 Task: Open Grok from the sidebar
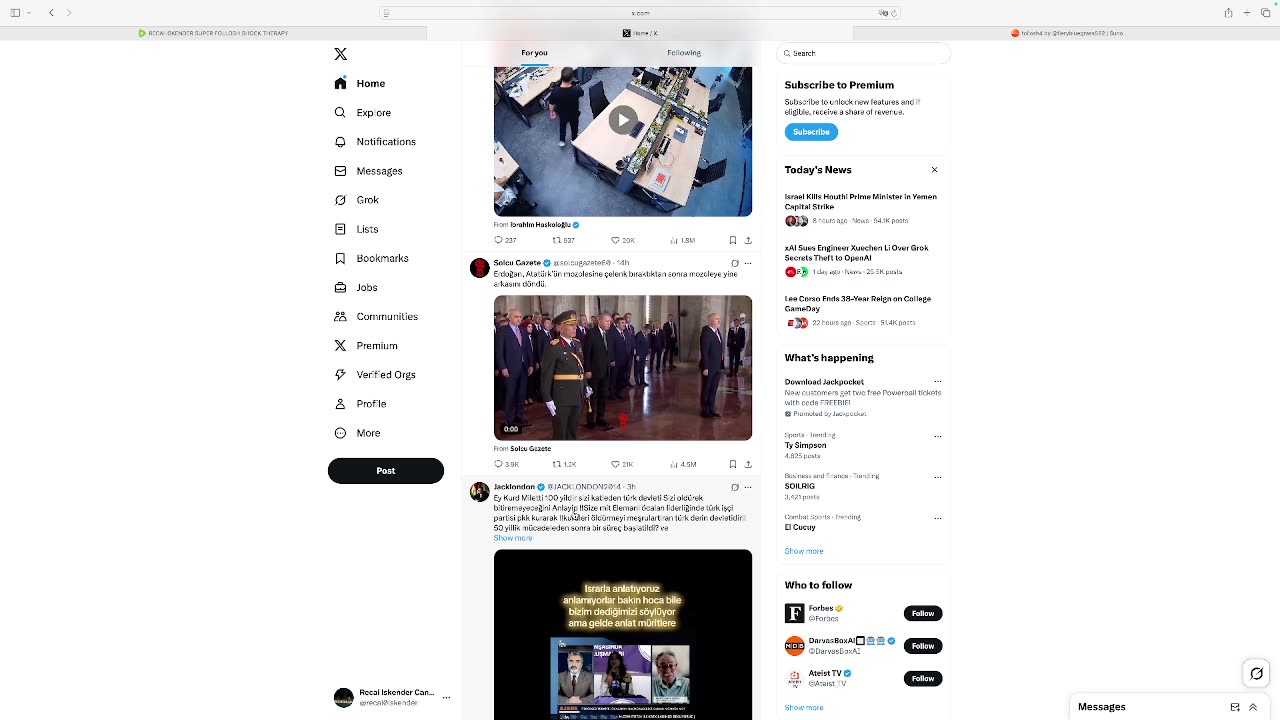(x=367, y=200)
